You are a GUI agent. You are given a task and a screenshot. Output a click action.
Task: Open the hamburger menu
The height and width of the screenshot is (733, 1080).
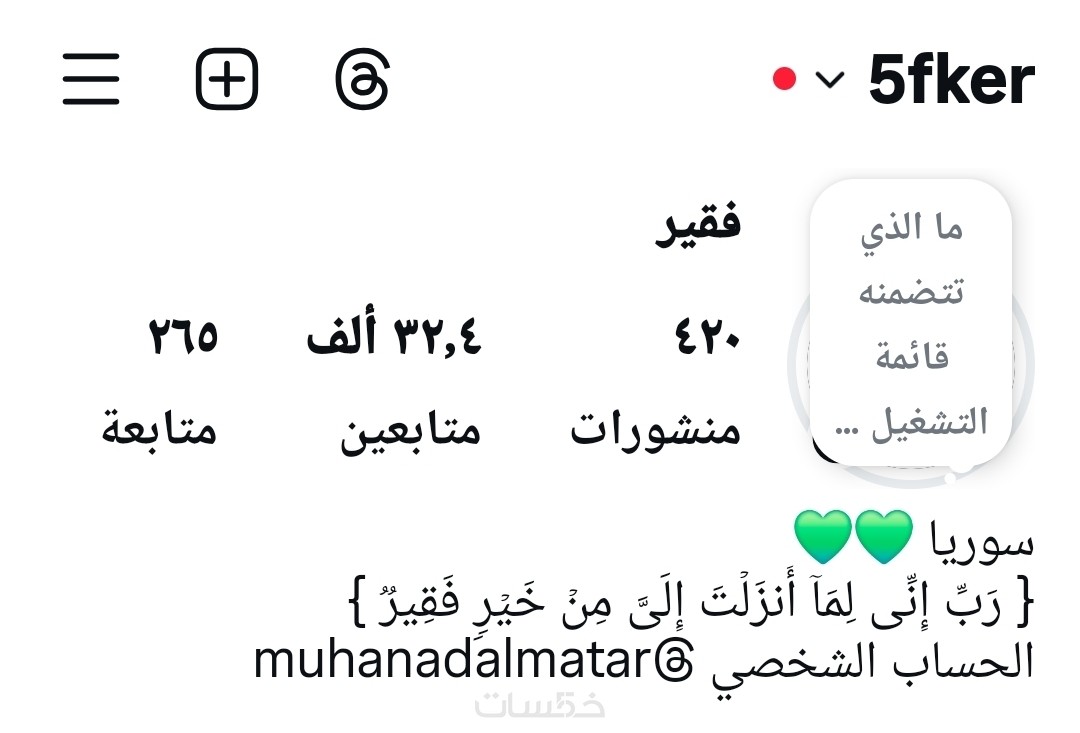[x=91, y=79]
